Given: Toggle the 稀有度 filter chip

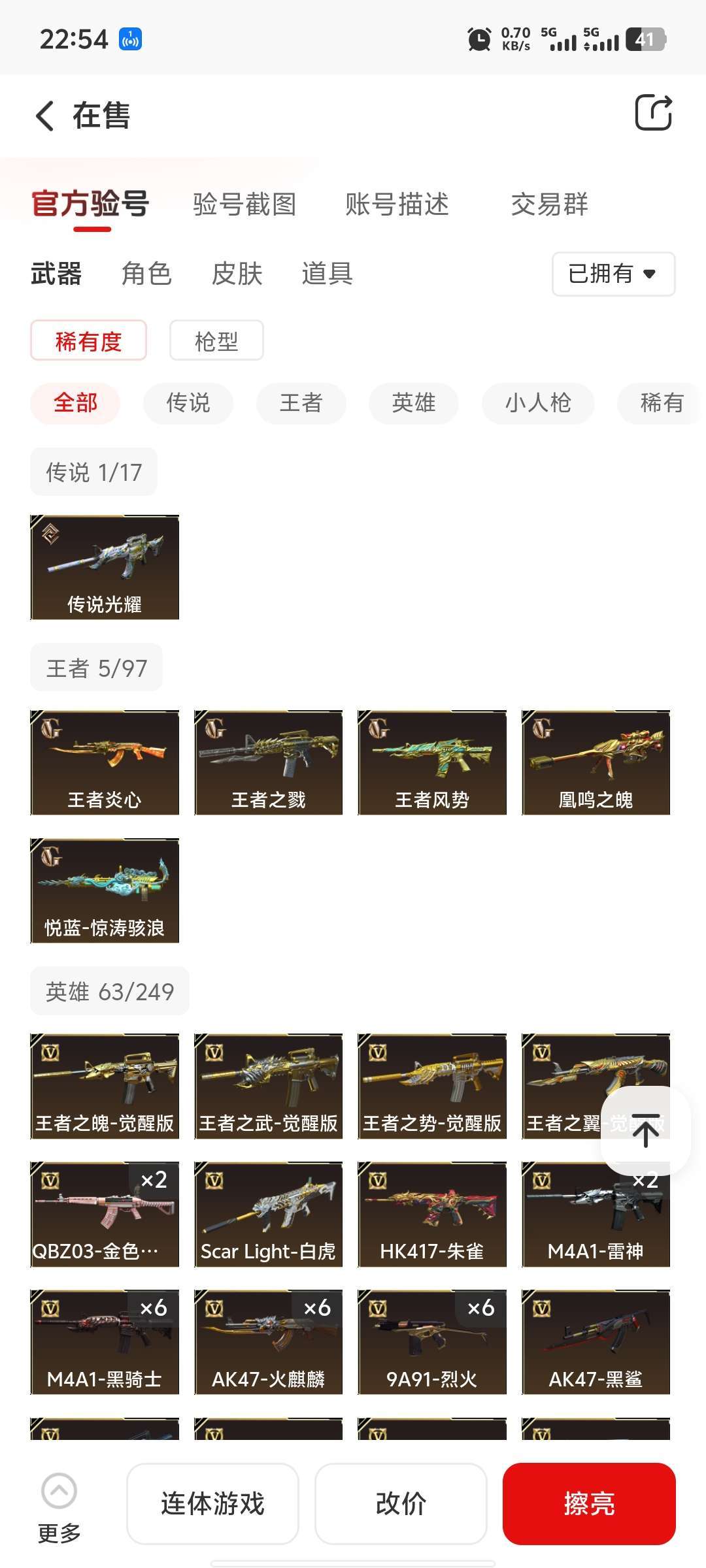Looking at the screenshot, I should [x=88, y=340].
